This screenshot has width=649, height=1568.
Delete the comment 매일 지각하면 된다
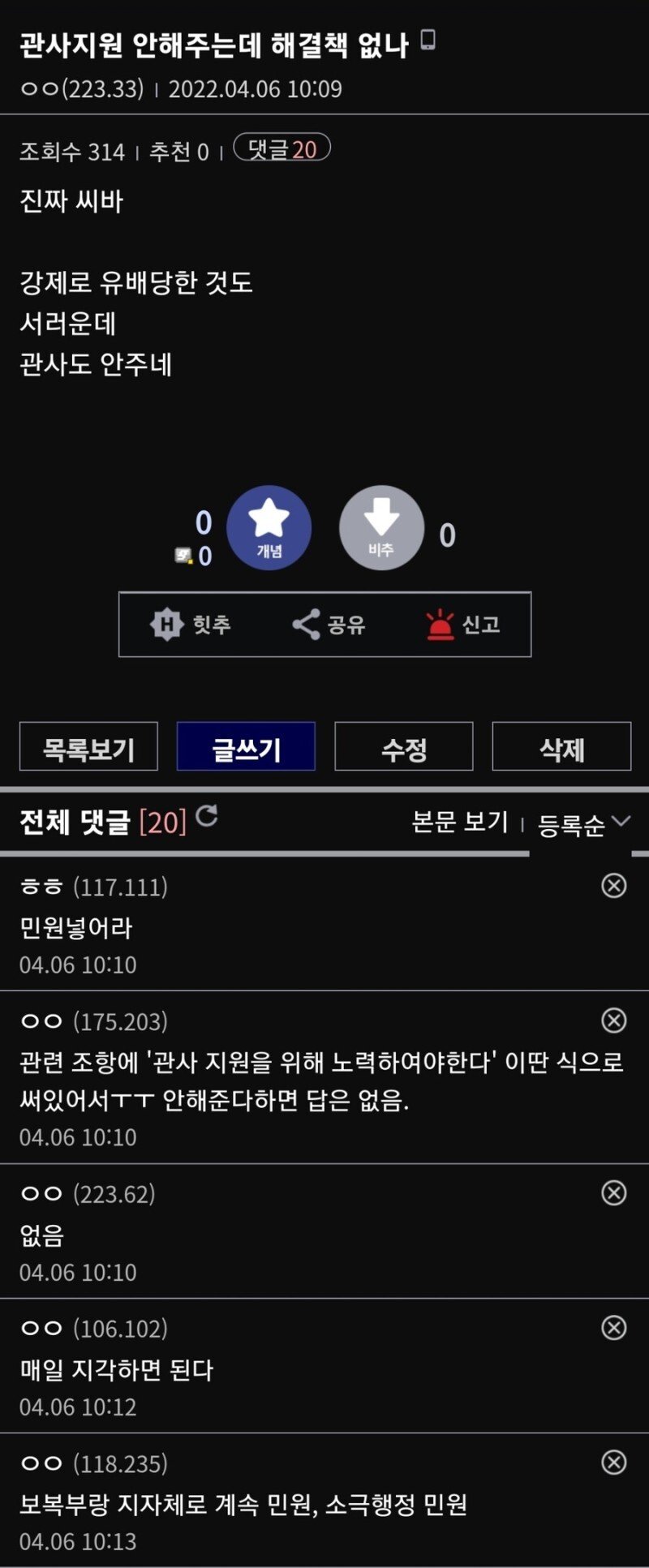click(x=613, y=1327)
